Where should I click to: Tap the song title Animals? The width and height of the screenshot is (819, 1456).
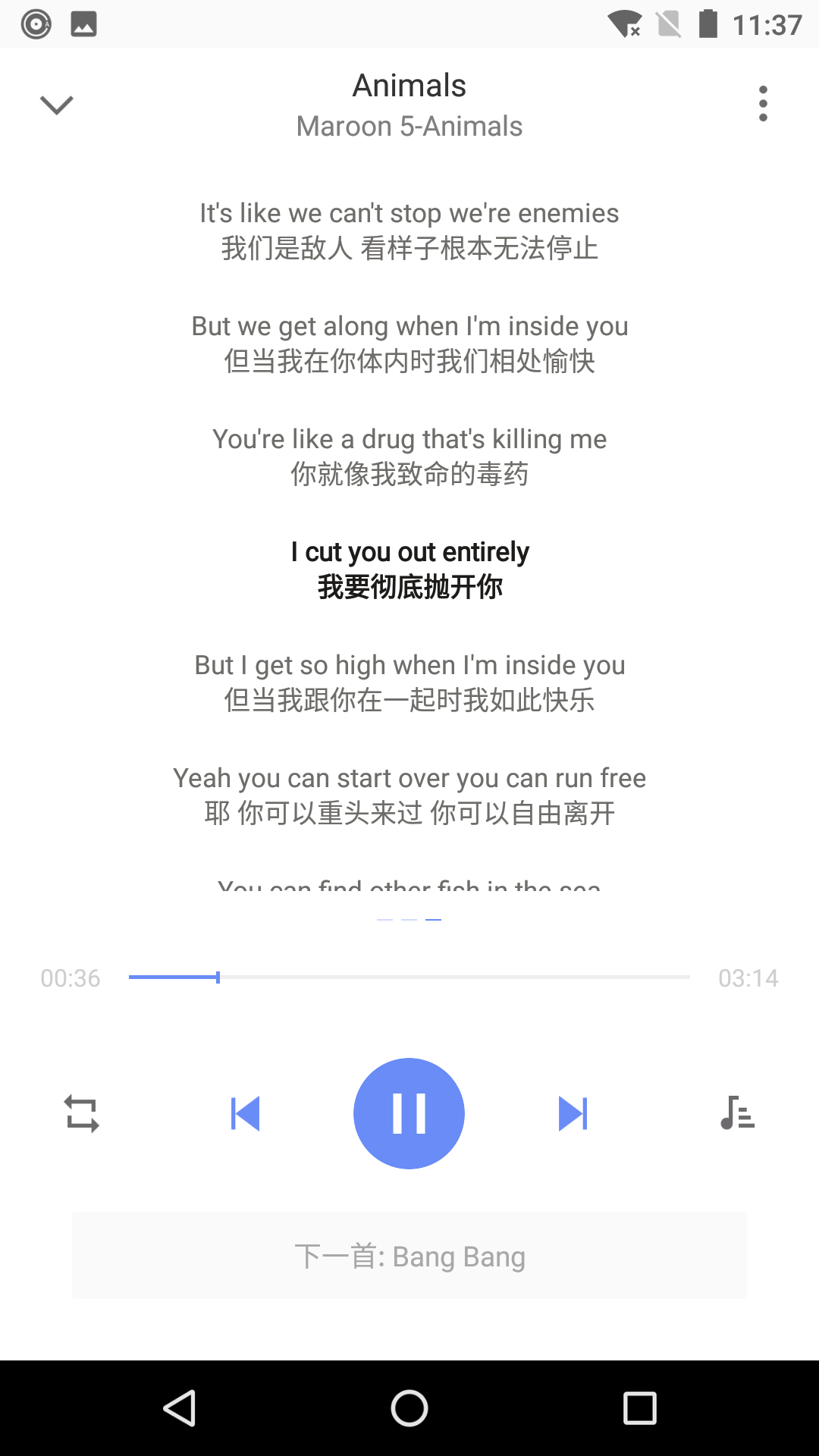409,85
